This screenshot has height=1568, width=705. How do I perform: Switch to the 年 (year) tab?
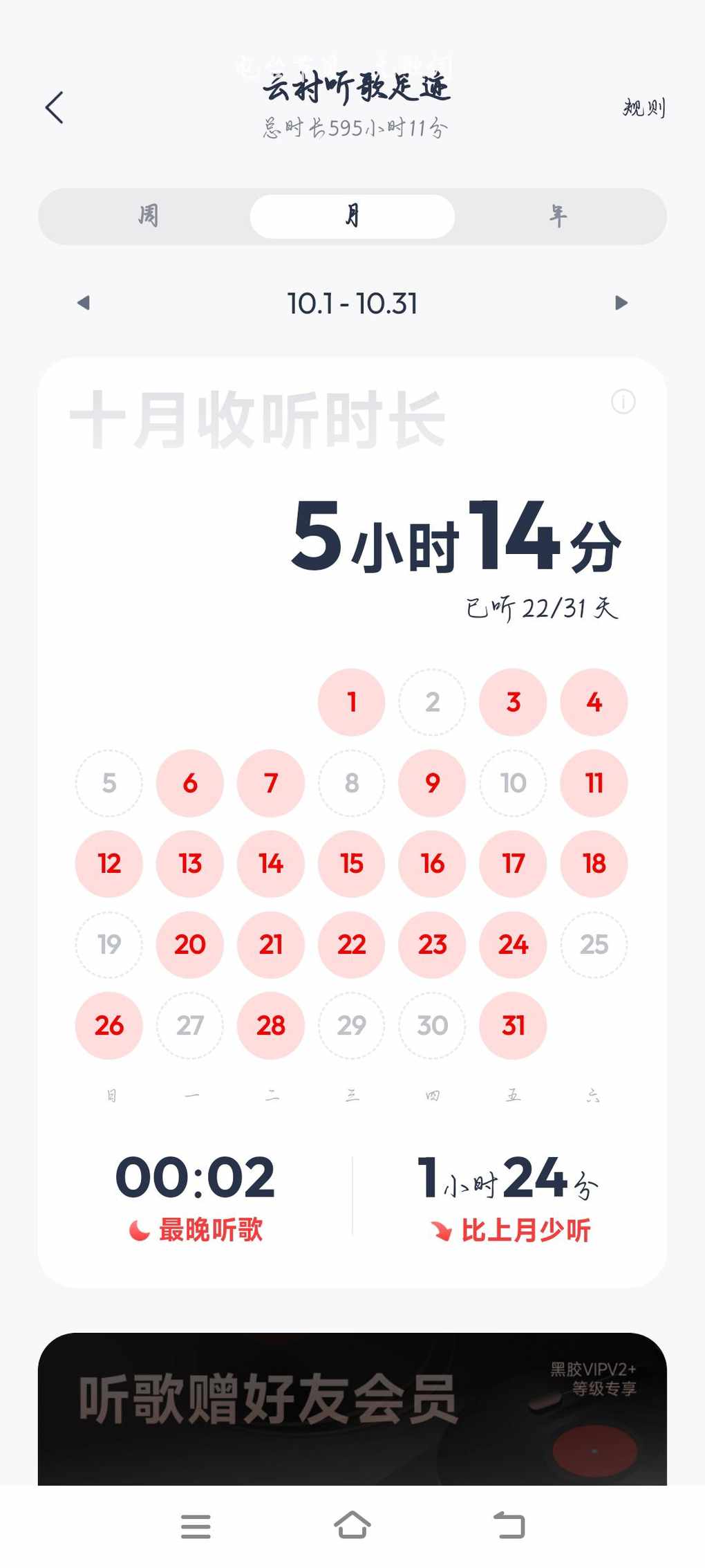(x=558, y=216)
